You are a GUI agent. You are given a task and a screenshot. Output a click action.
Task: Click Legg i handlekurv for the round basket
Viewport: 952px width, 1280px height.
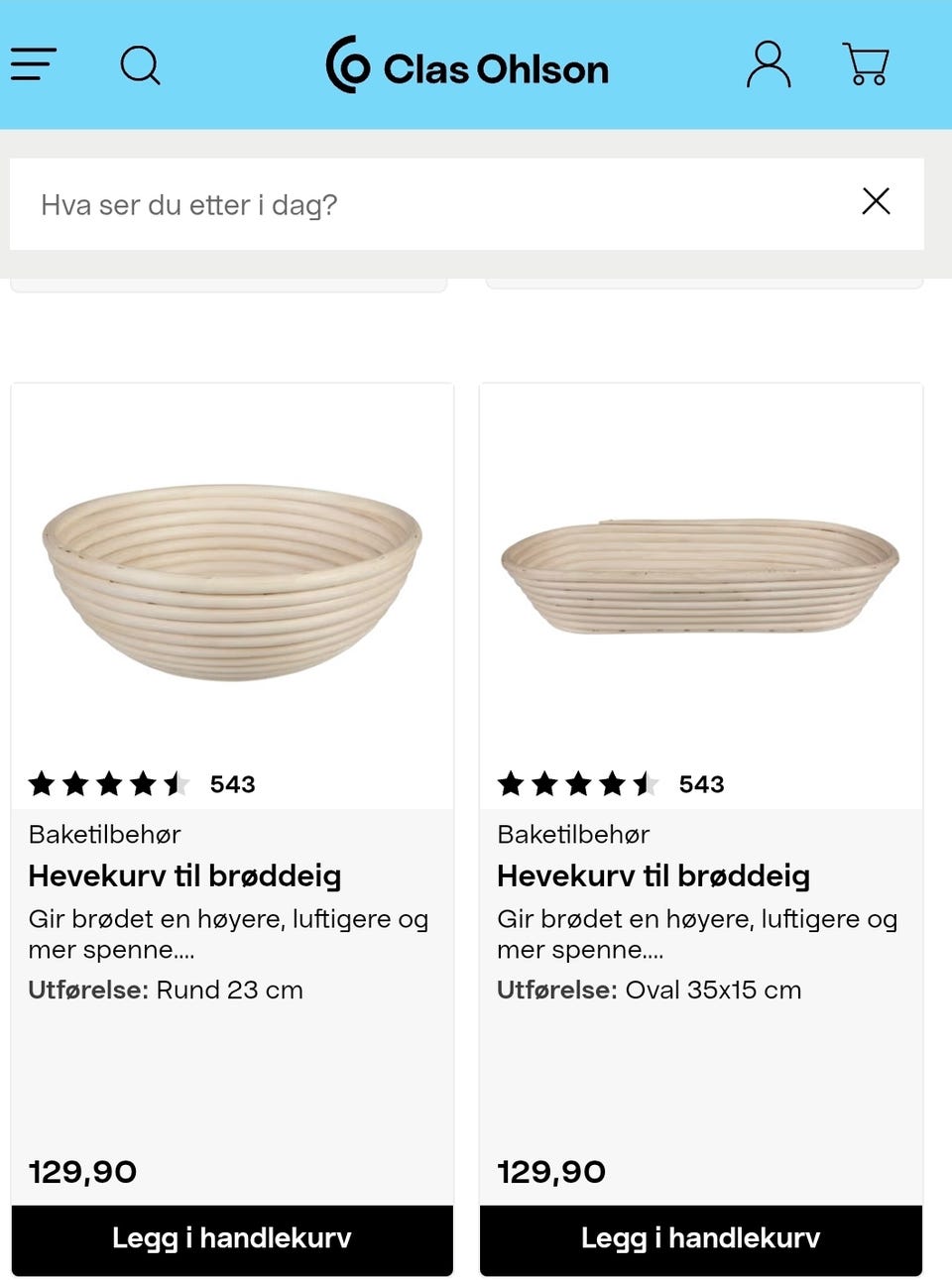click(x=231, y=1238)
